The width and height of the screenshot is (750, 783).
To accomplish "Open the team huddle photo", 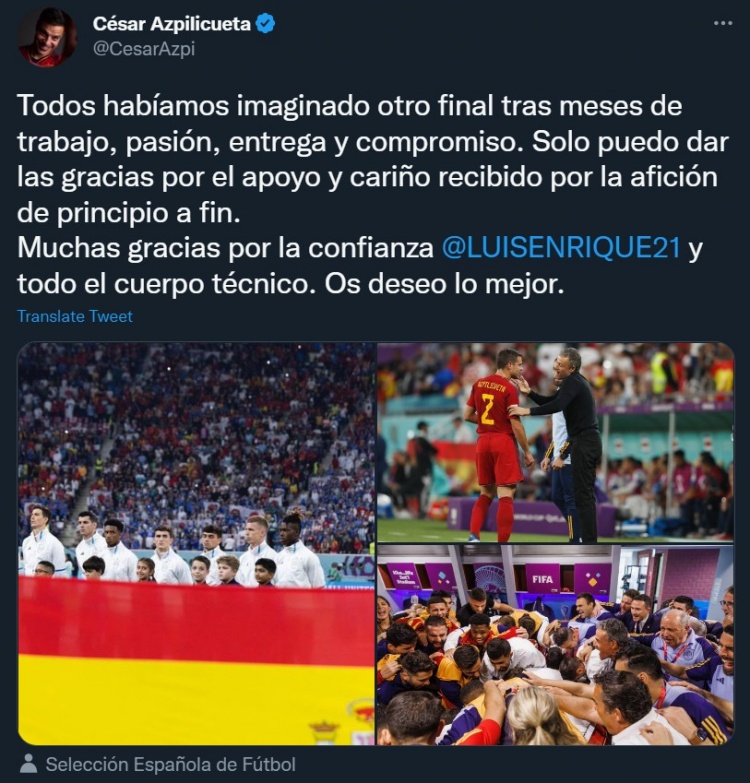I will point(555,645).
